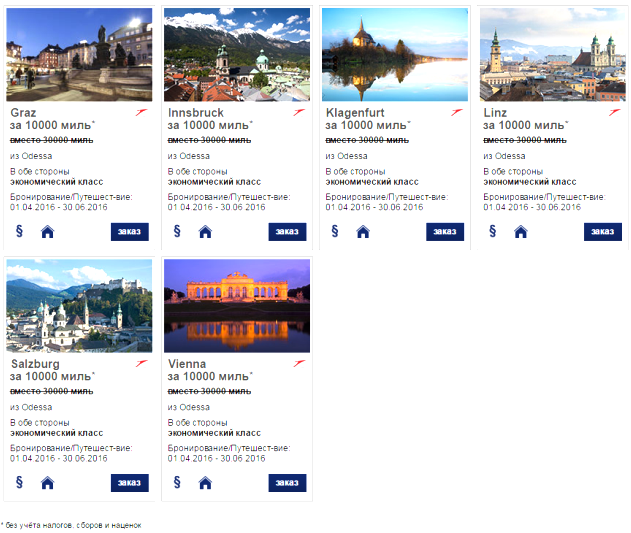631x533 pixels.
Task: Tap the заказ button for Graz
Action: 130,232
